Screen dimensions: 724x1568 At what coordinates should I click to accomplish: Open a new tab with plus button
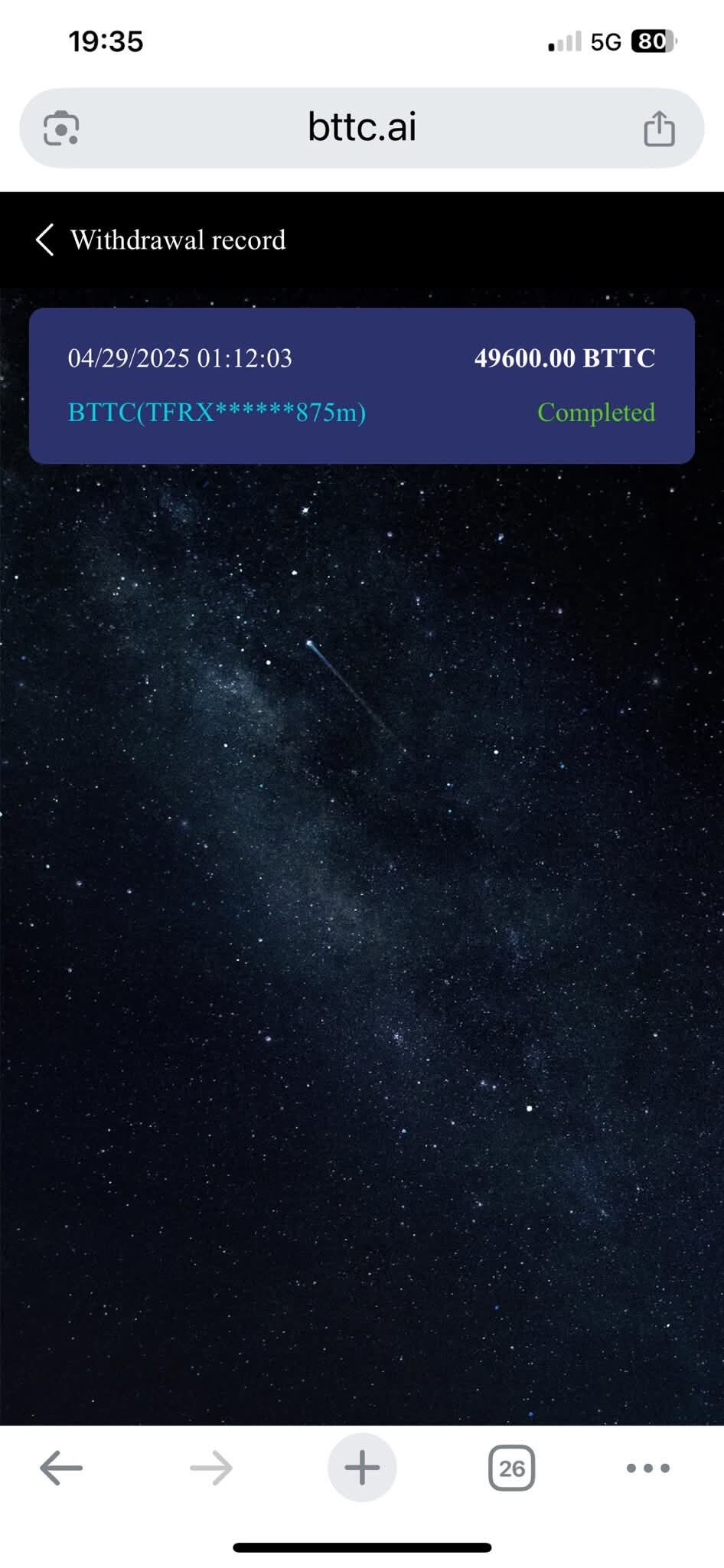tap(362, 1468)
